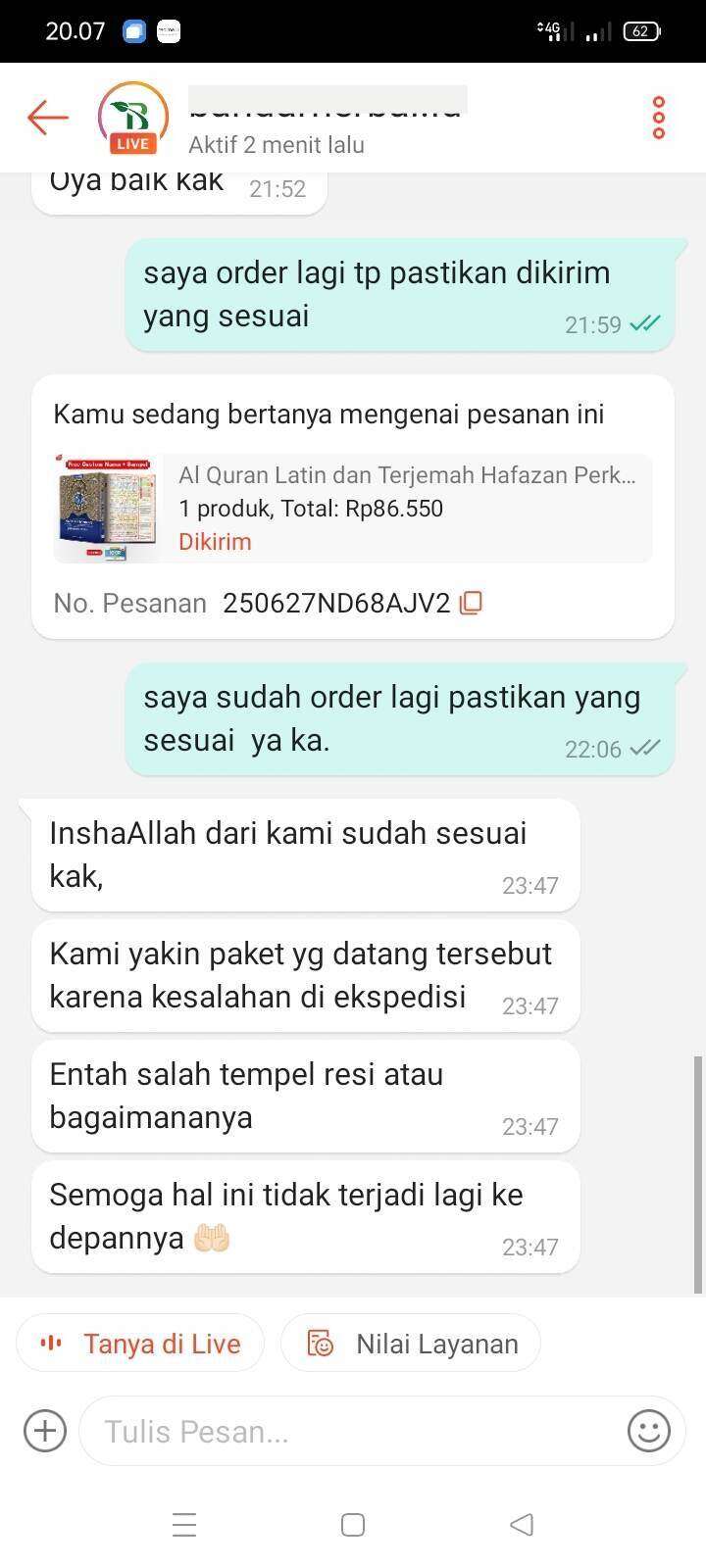Go back using the orange arrow
The height and width of the screenshot is (1568, 706).
(48, 118)
